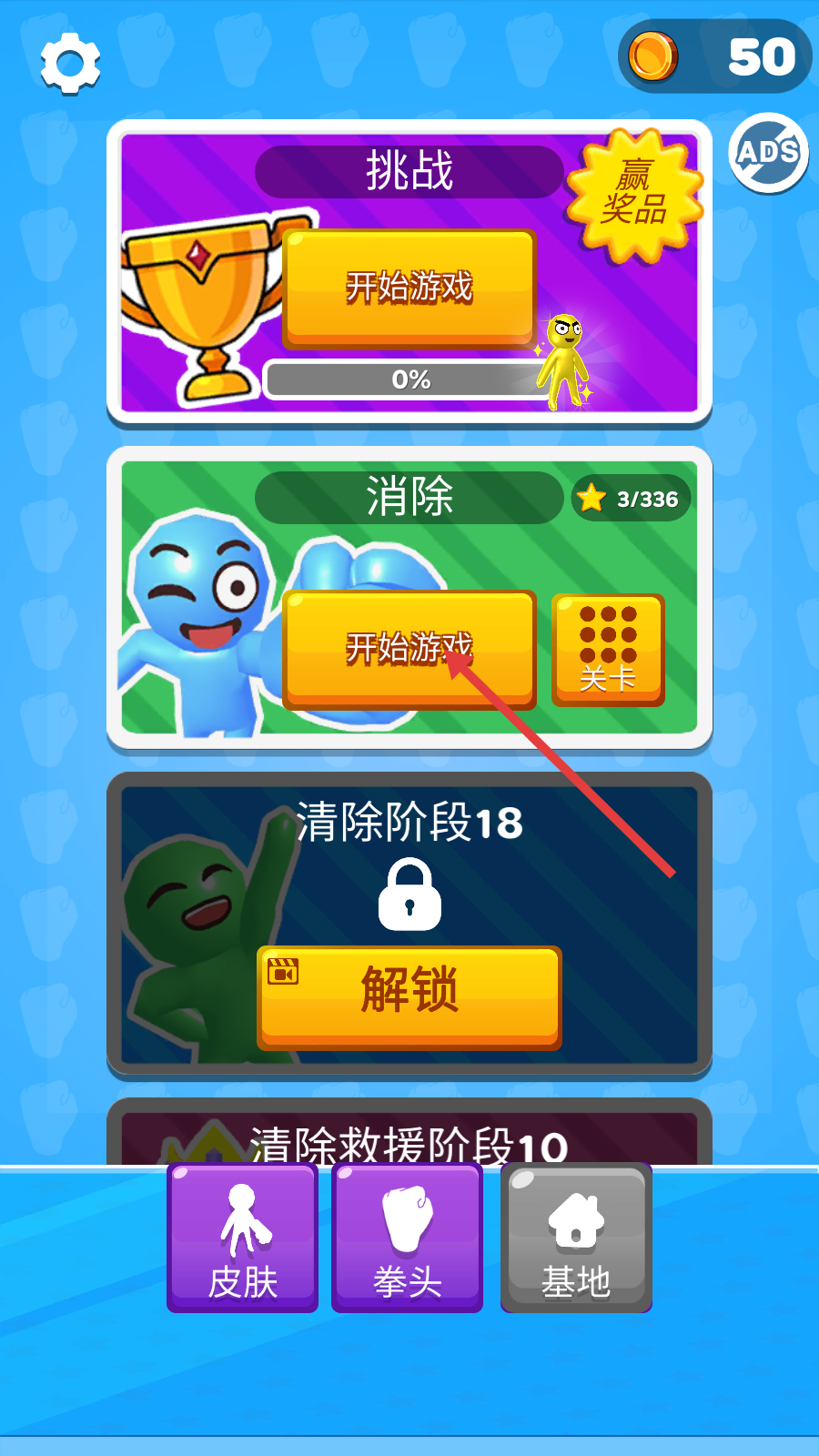Viewport: 819px width, 1456px height.
Task: Start the 挑战 challenge game
Action: [409, 288]
